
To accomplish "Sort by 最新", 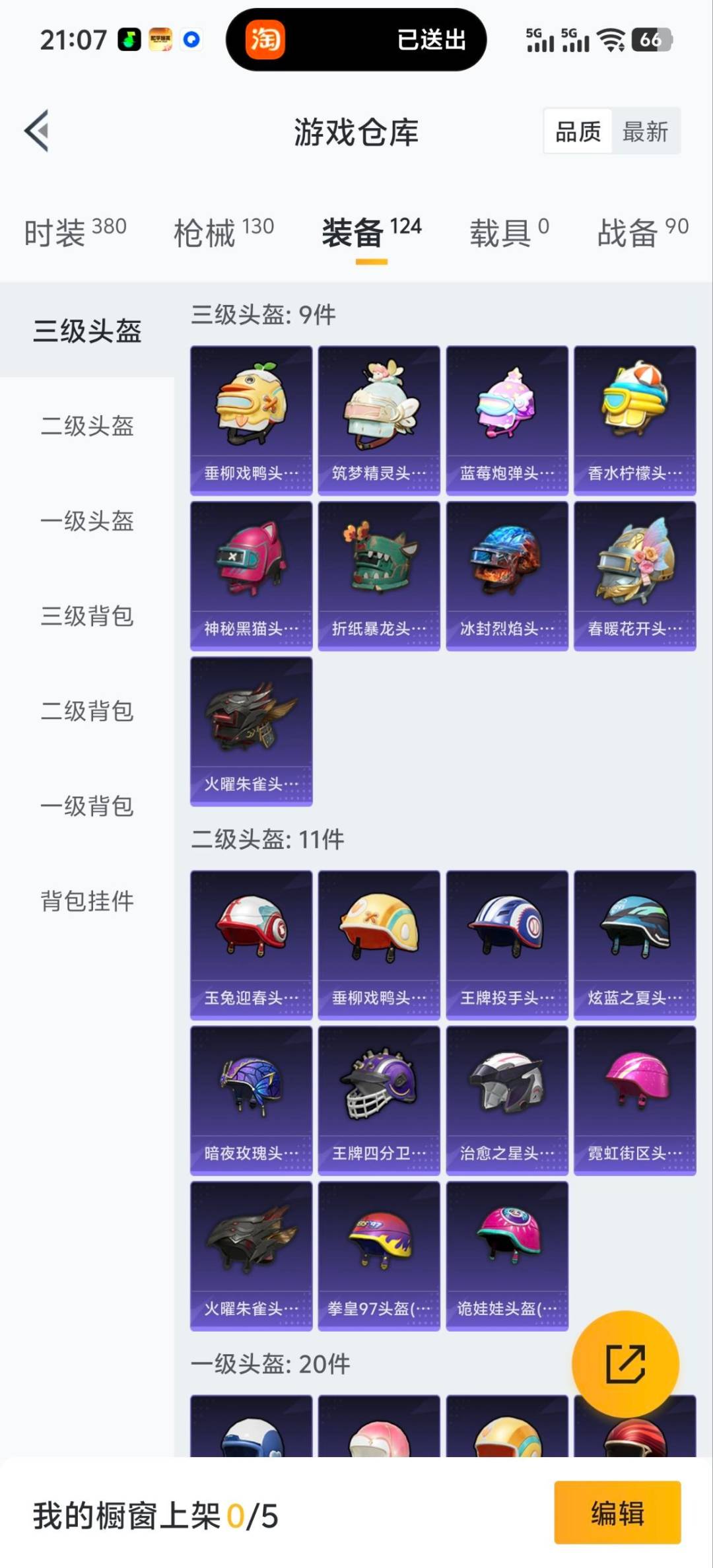I will pos(645,131).
